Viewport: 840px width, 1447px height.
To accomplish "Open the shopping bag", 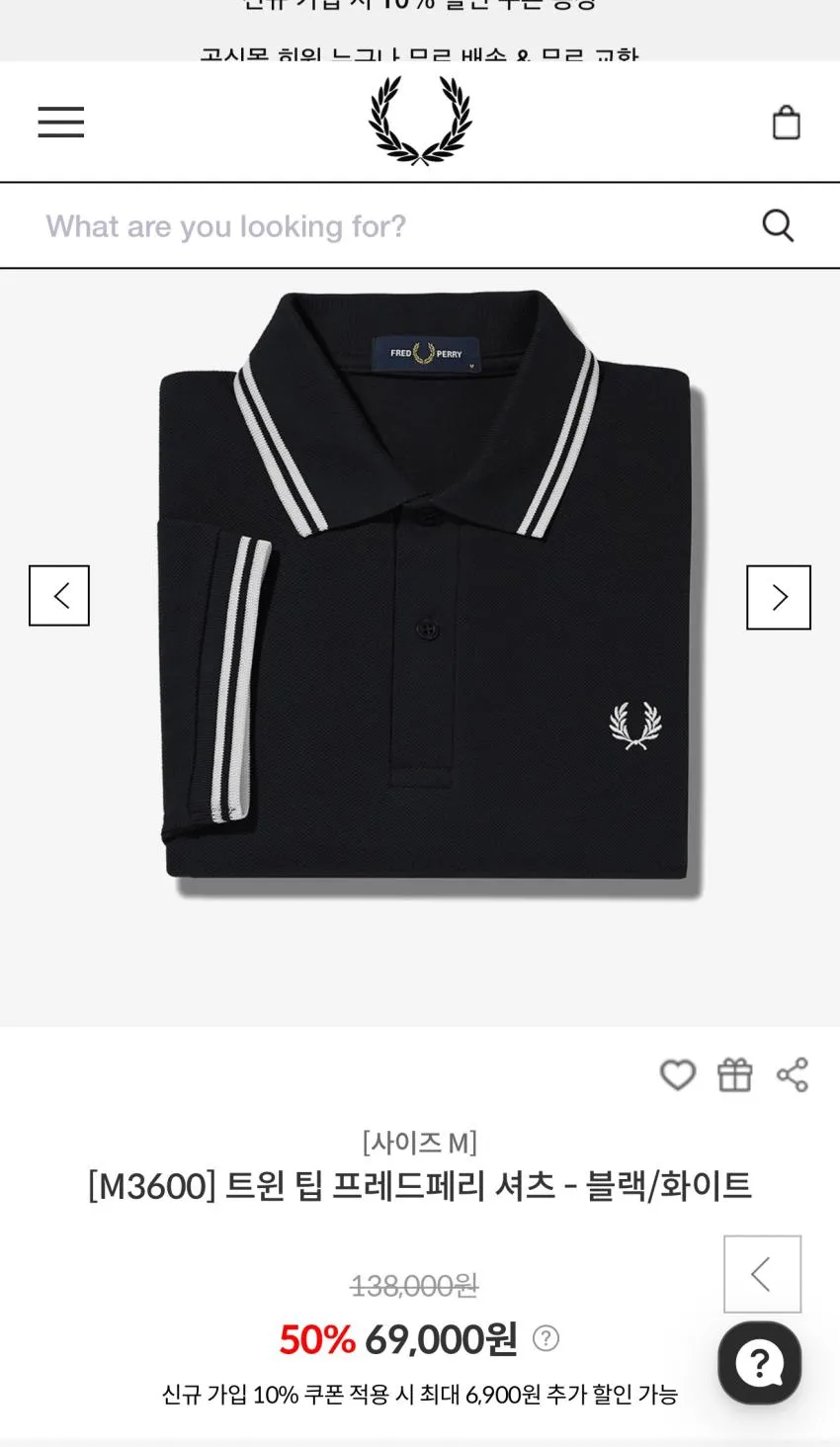I will tap(786, 123).
